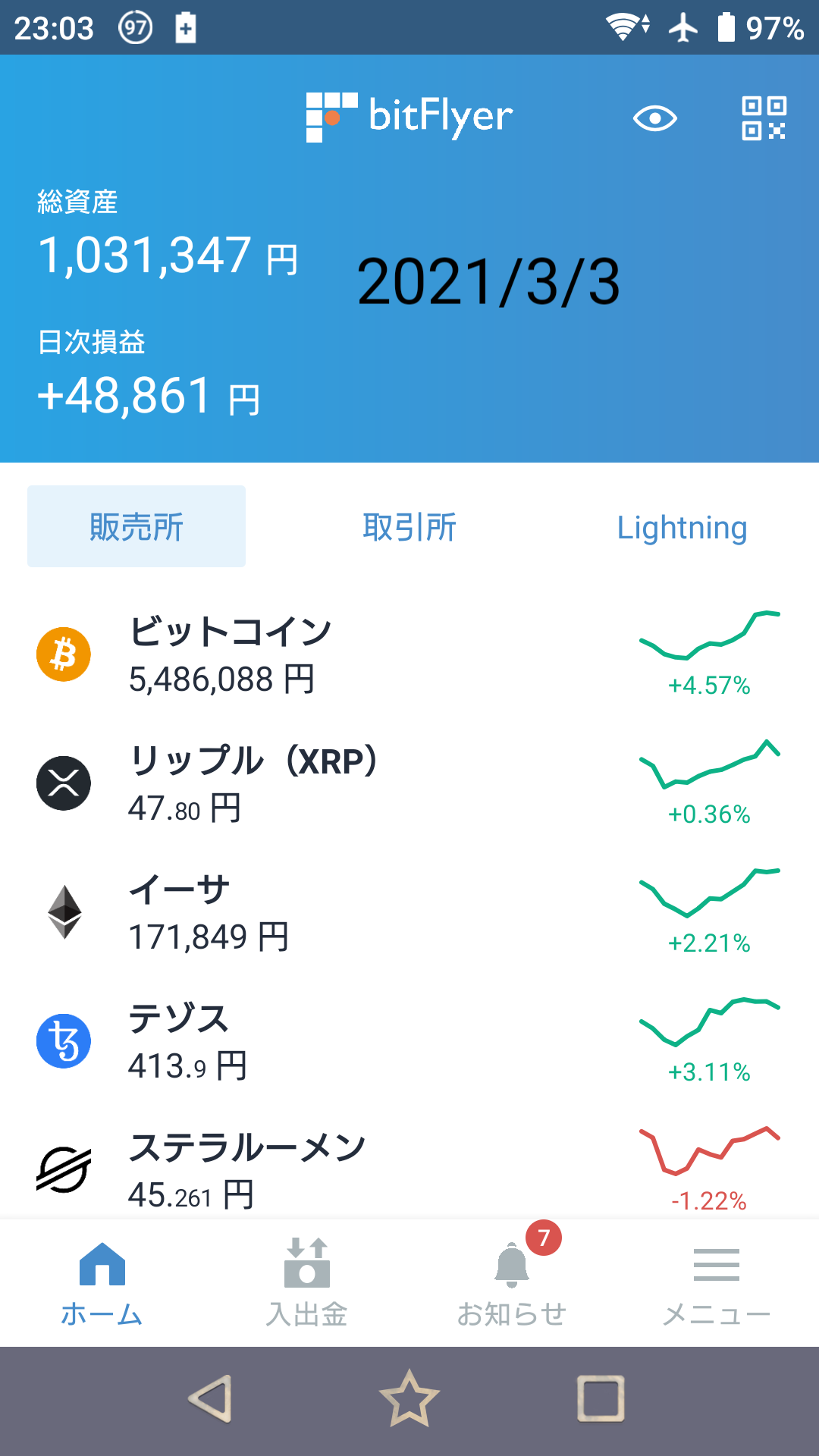Open the リップル (XRP) row
Image resolution: width=819 pixels, height=1456 pixels.
pyautogui.click(x=409, y=783)
